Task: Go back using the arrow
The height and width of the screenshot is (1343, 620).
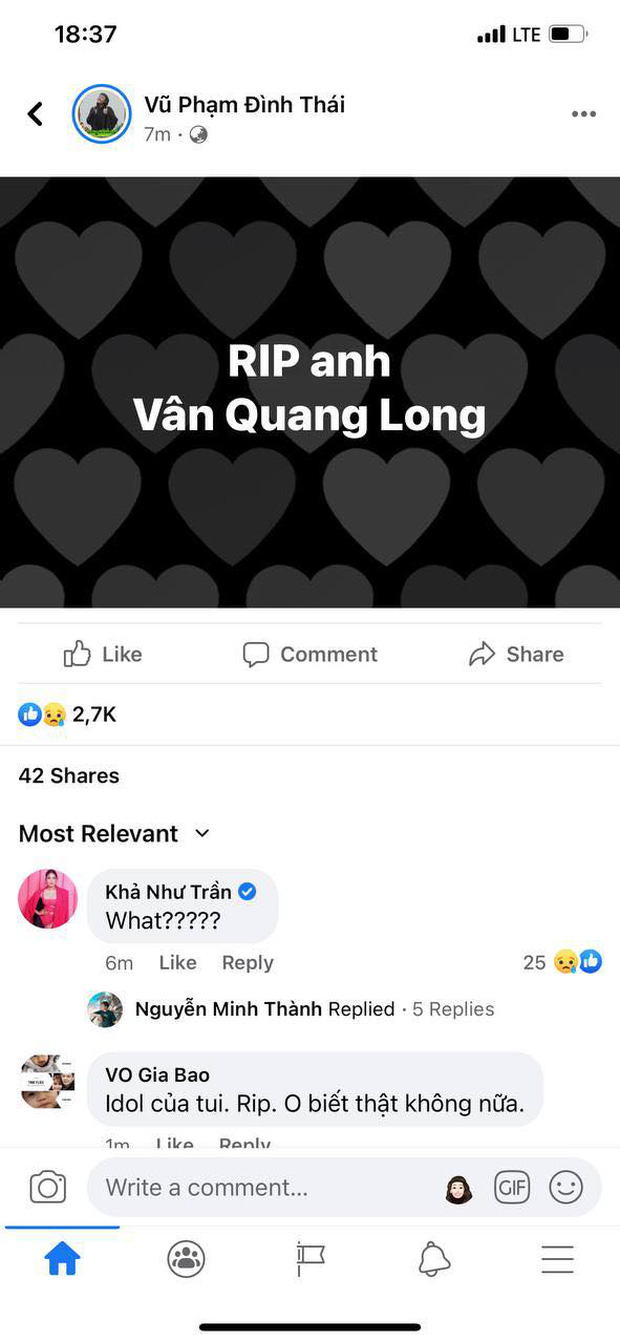Action: click(36, 114)
